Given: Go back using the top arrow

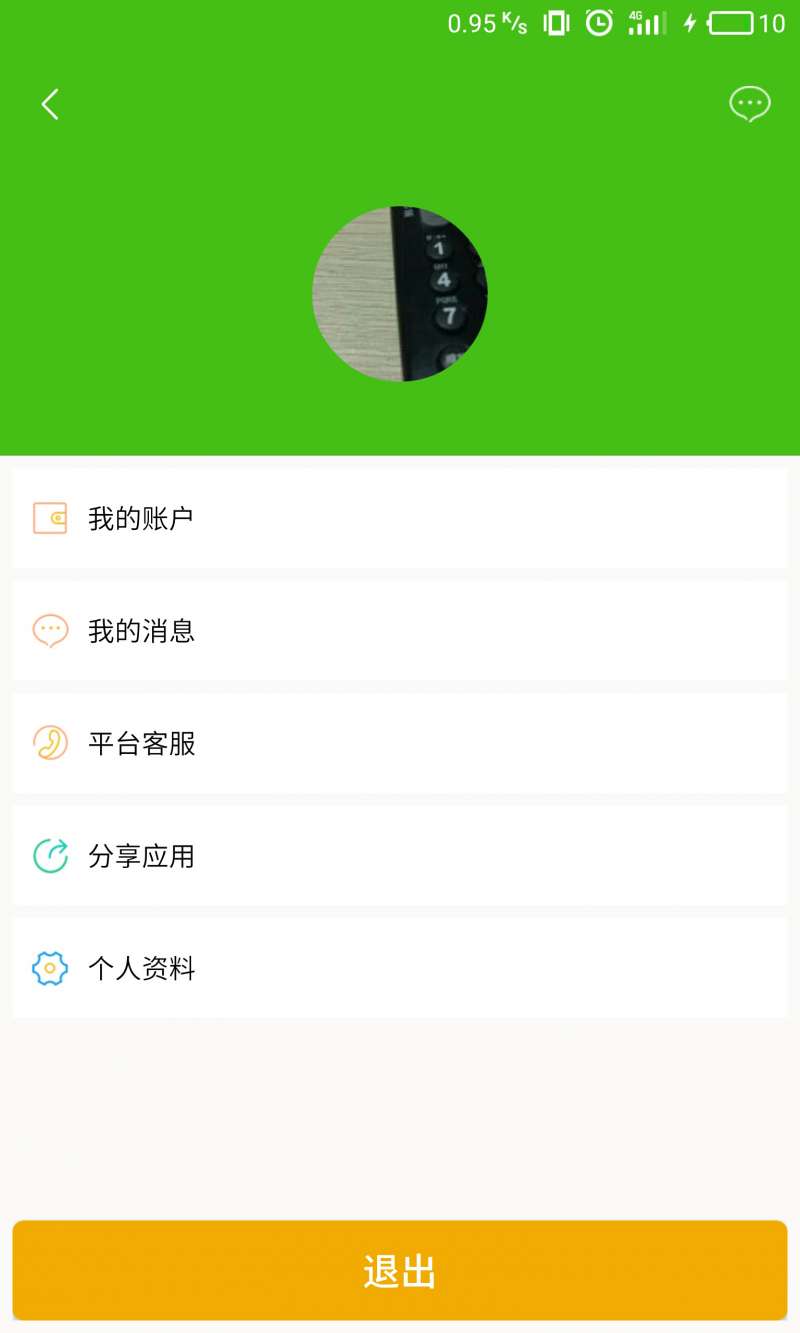Looking at the screenshot, I should pos(50,104).
